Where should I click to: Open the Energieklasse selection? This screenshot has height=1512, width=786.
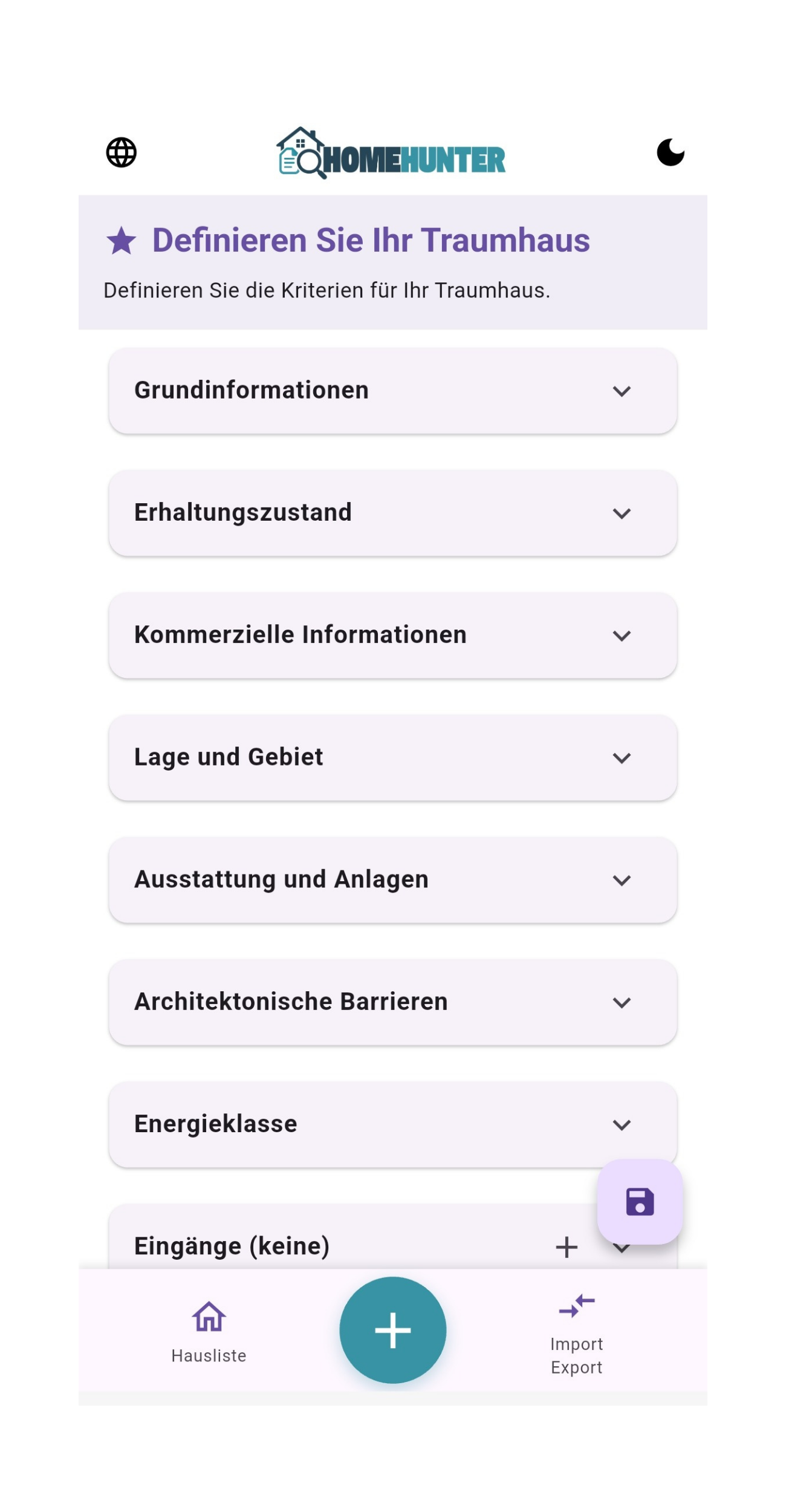(x=392, y=1124)
